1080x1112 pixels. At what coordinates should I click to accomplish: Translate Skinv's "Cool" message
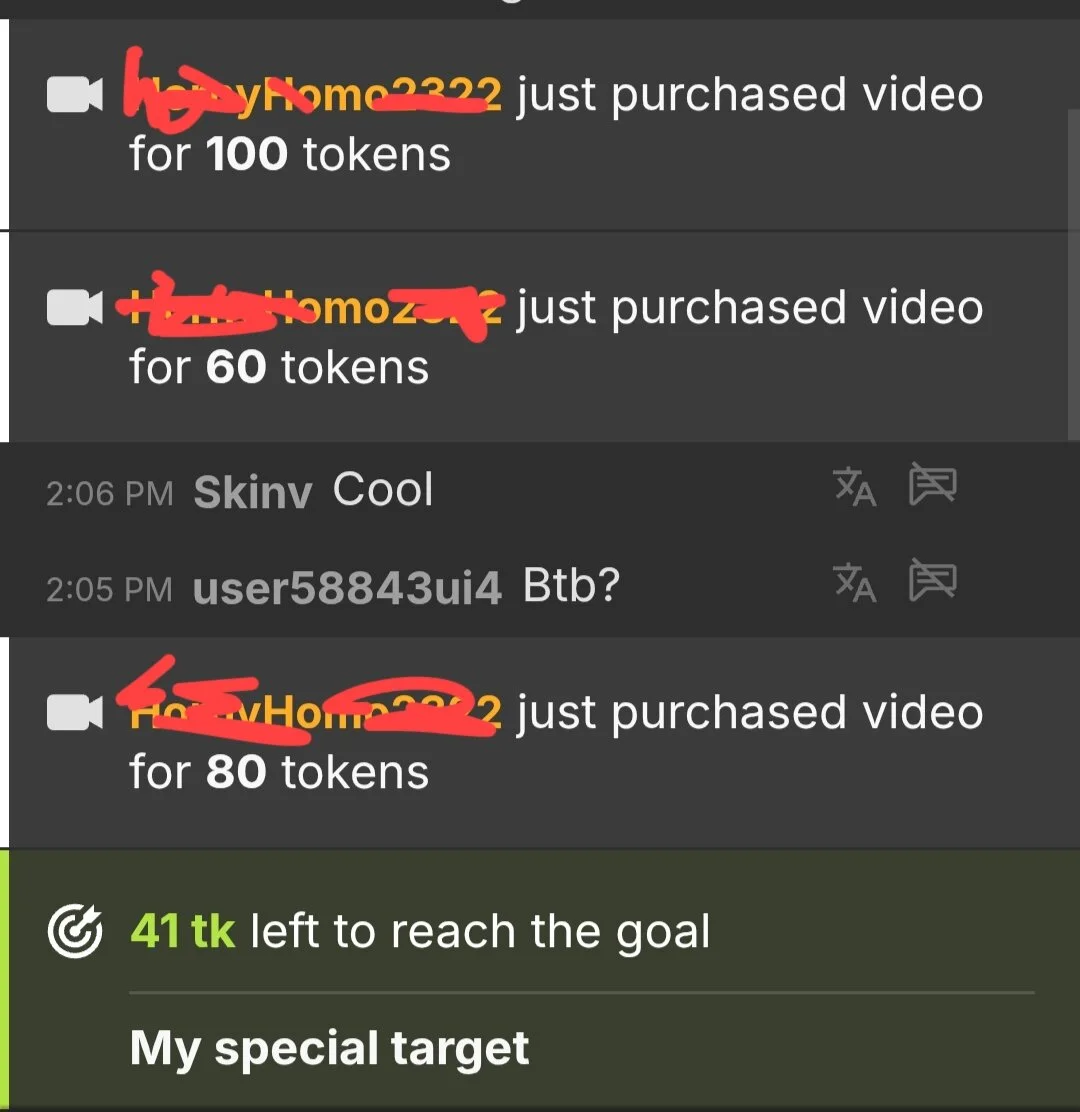pyautogui.click(x=855, y=488)
